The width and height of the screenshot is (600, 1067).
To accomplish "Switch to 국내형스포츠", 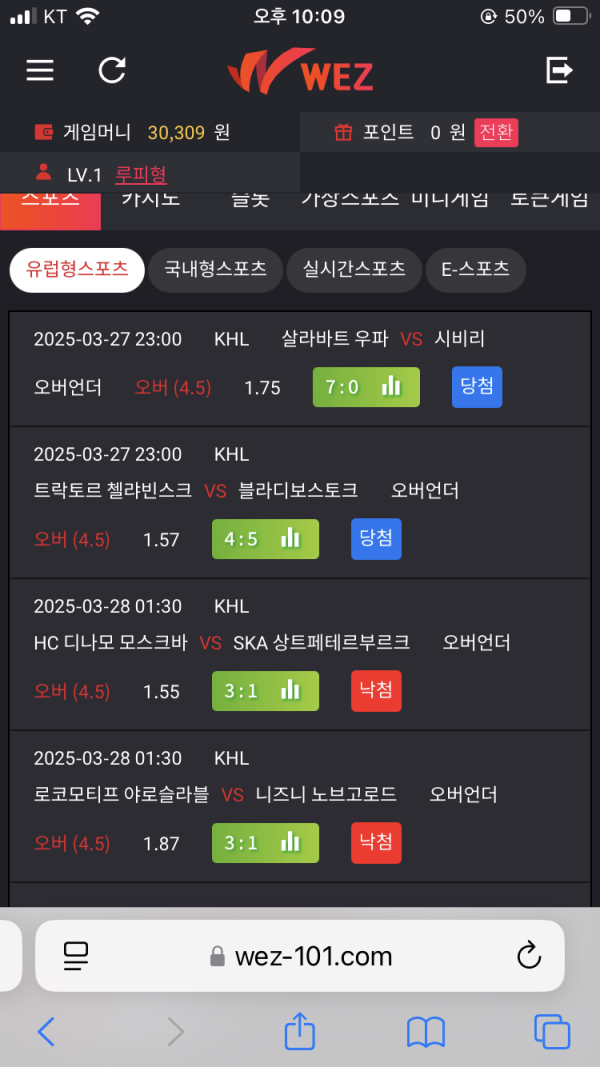I will [x=215, y=270].
